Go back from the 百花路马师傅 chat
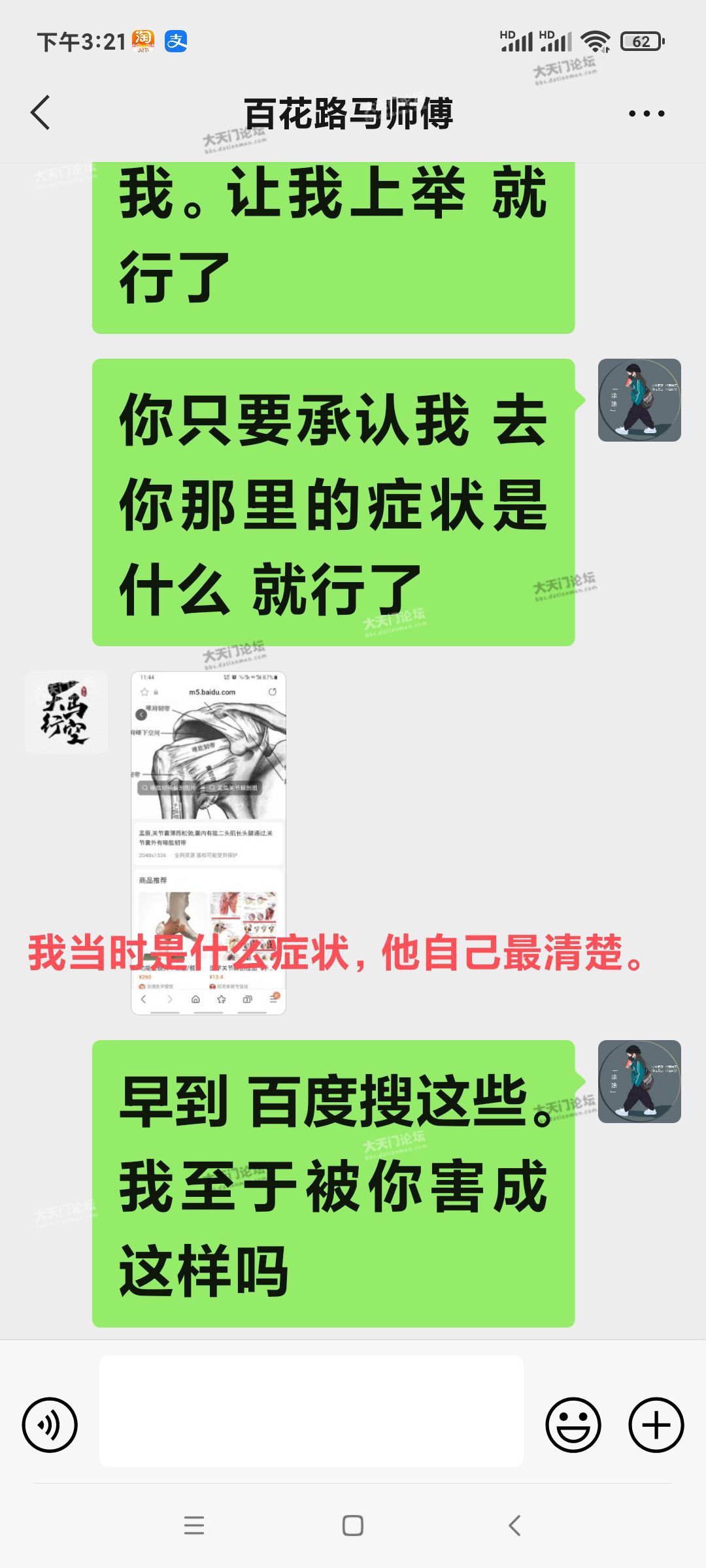This screenshot has height=1568, width=706. (41, 112)
